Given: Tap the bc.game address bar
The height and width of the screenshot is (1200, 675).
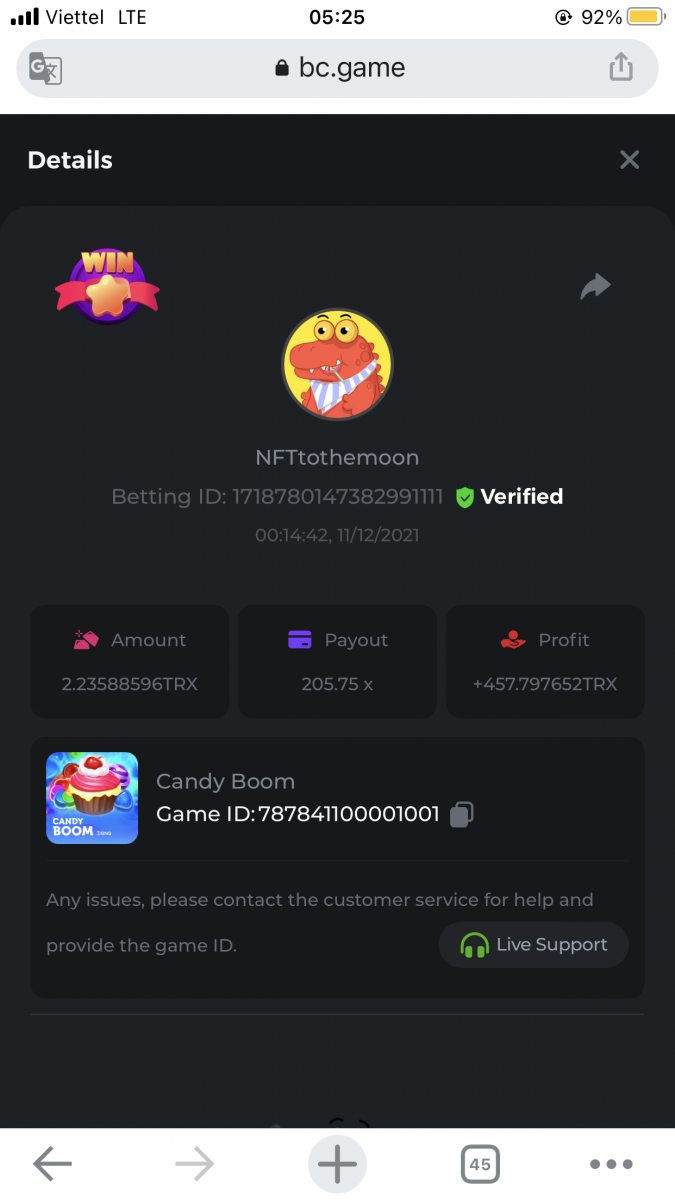Looking at the screenshot, I should tap(338, 68).
